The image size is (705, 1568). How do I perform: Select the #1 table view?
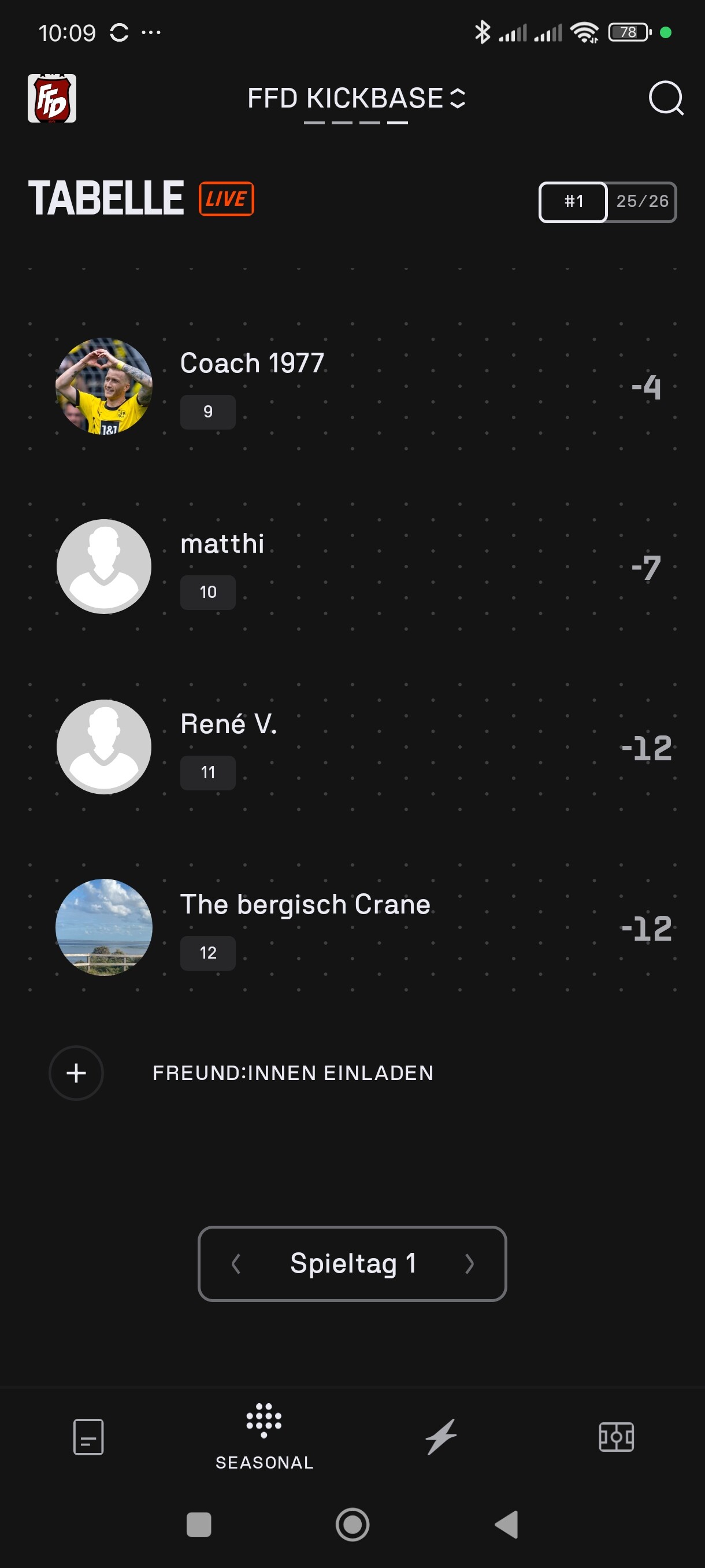pos(573,201)
